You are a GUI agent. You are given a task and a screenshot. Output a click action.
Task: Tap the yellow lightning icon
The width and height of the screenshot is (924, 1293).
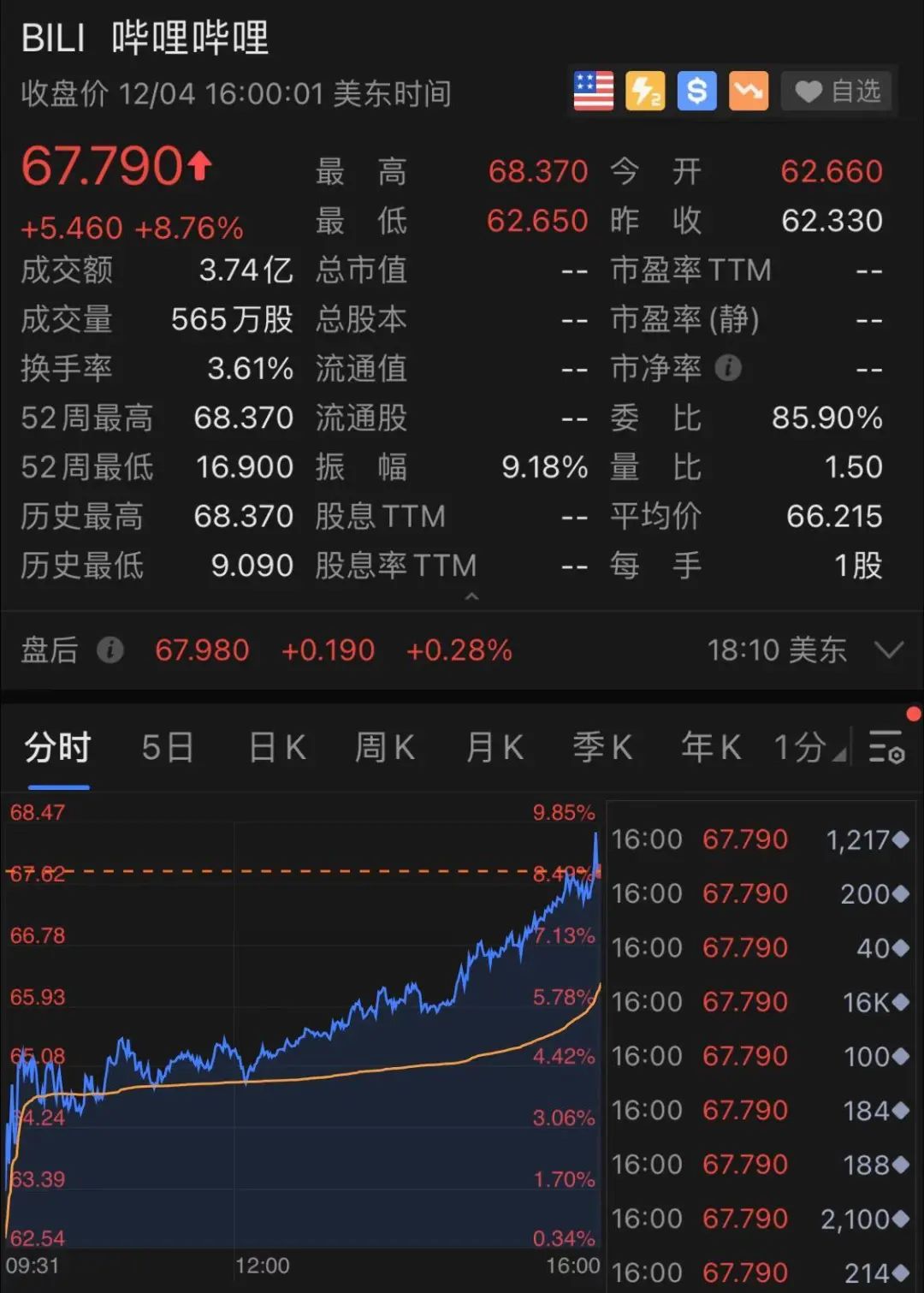[645, 91]
